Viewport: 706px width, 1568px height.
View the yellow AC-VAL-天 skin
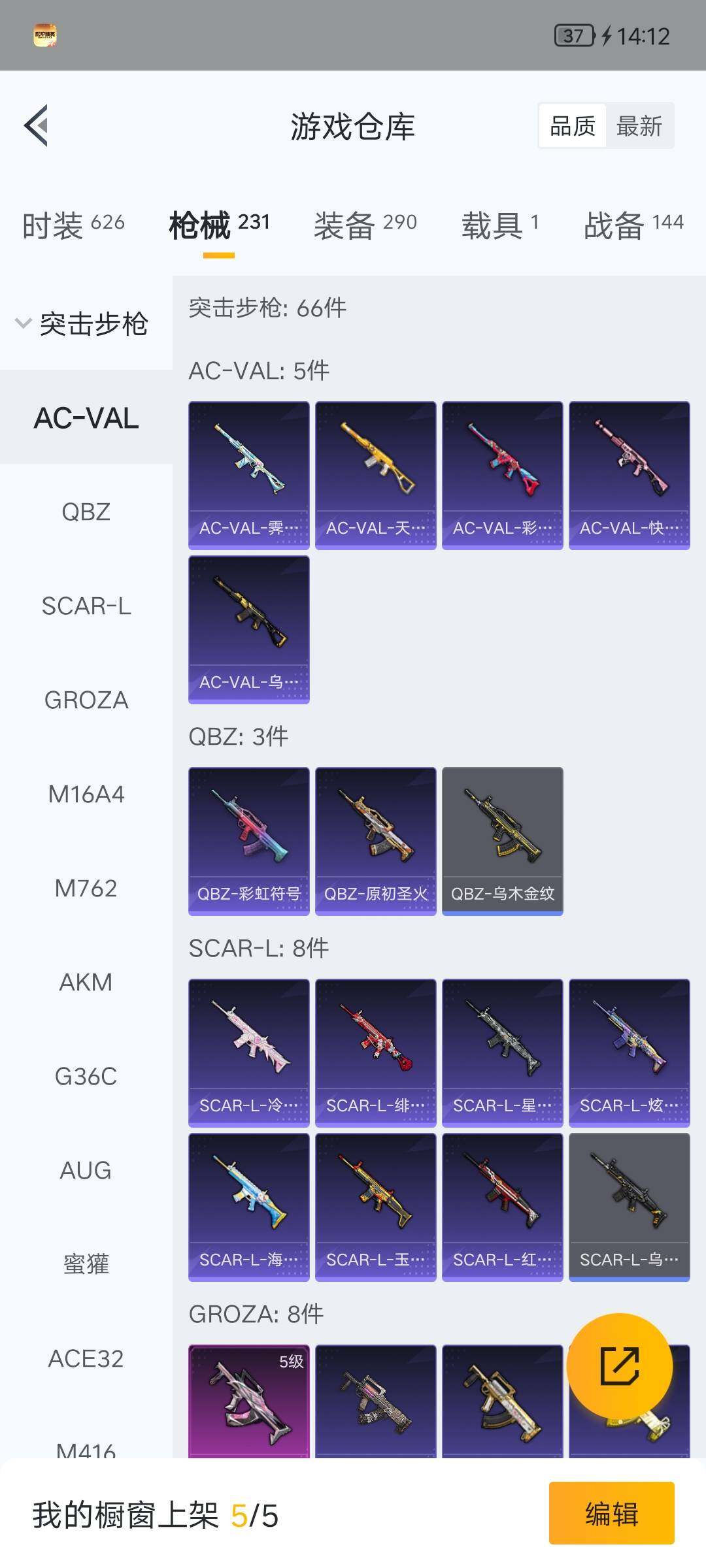click(375, 475)
